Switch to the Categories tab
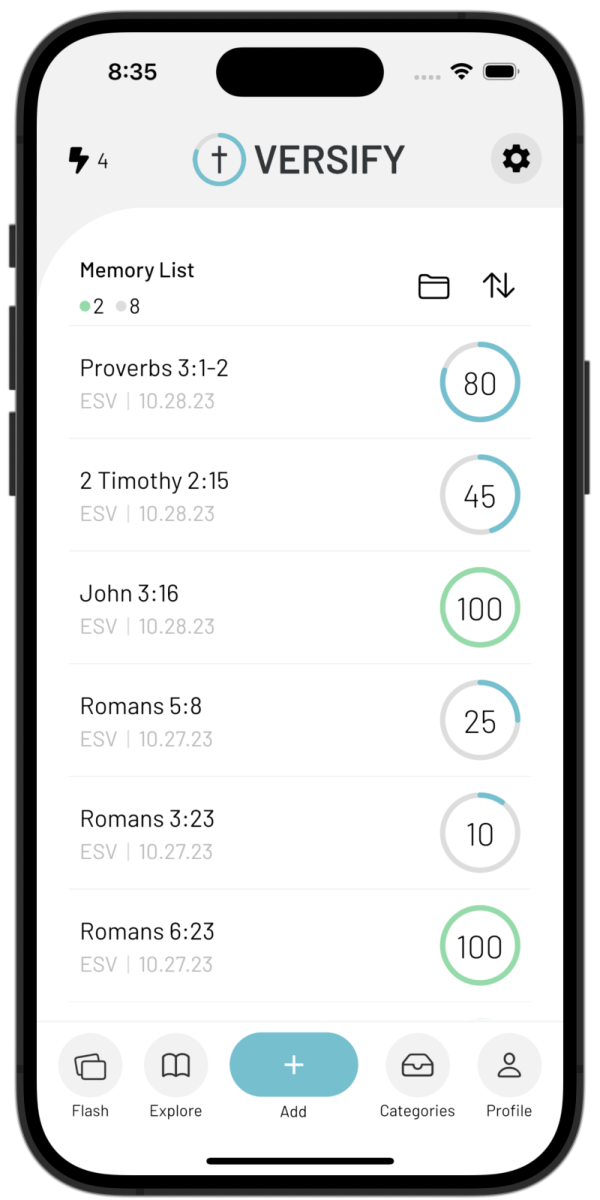Image resolution: width=600 pixels, height=1200 pixels. click(417, 1075)
